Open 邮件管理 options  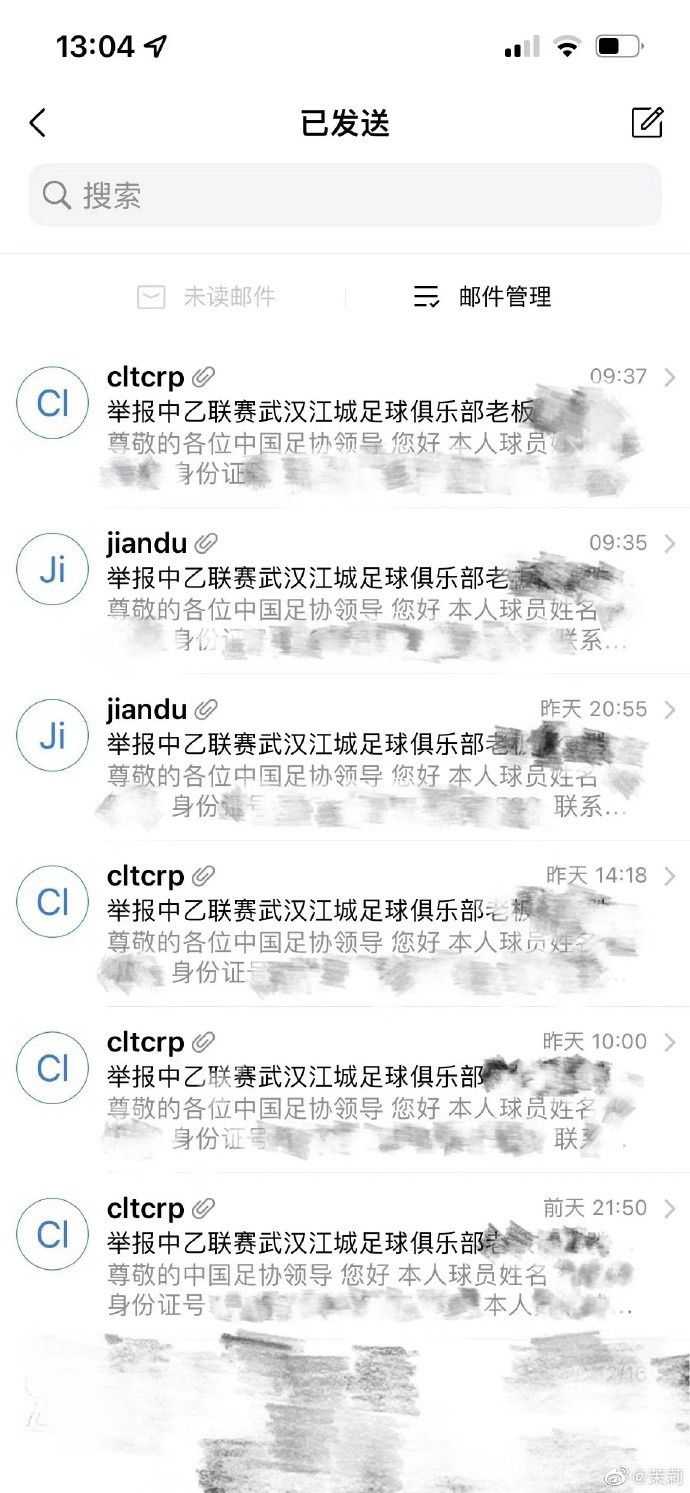tap(482, 297)
